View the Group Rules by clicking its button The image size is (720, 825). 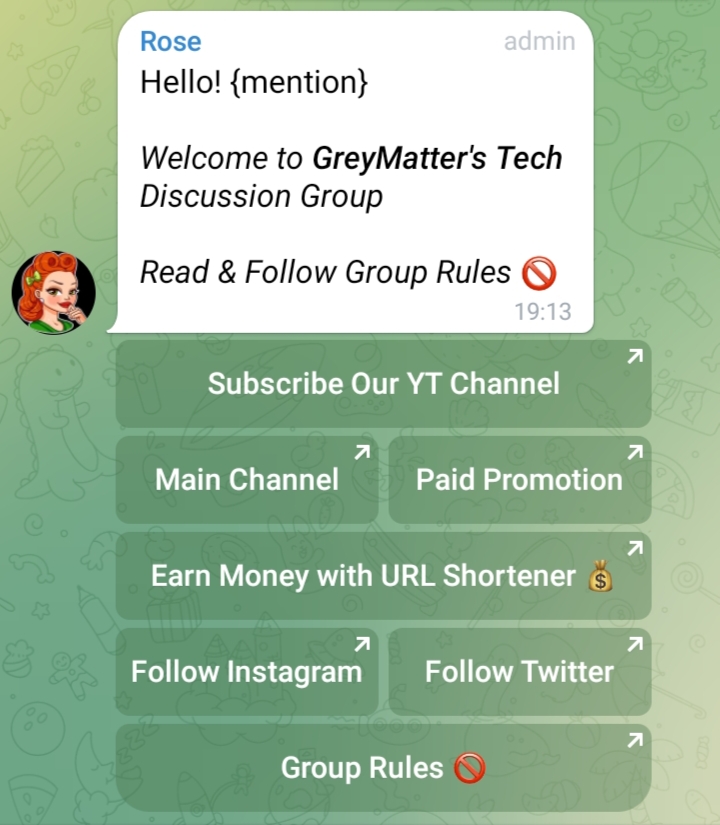pyautogui.click(x=383, y=768)
